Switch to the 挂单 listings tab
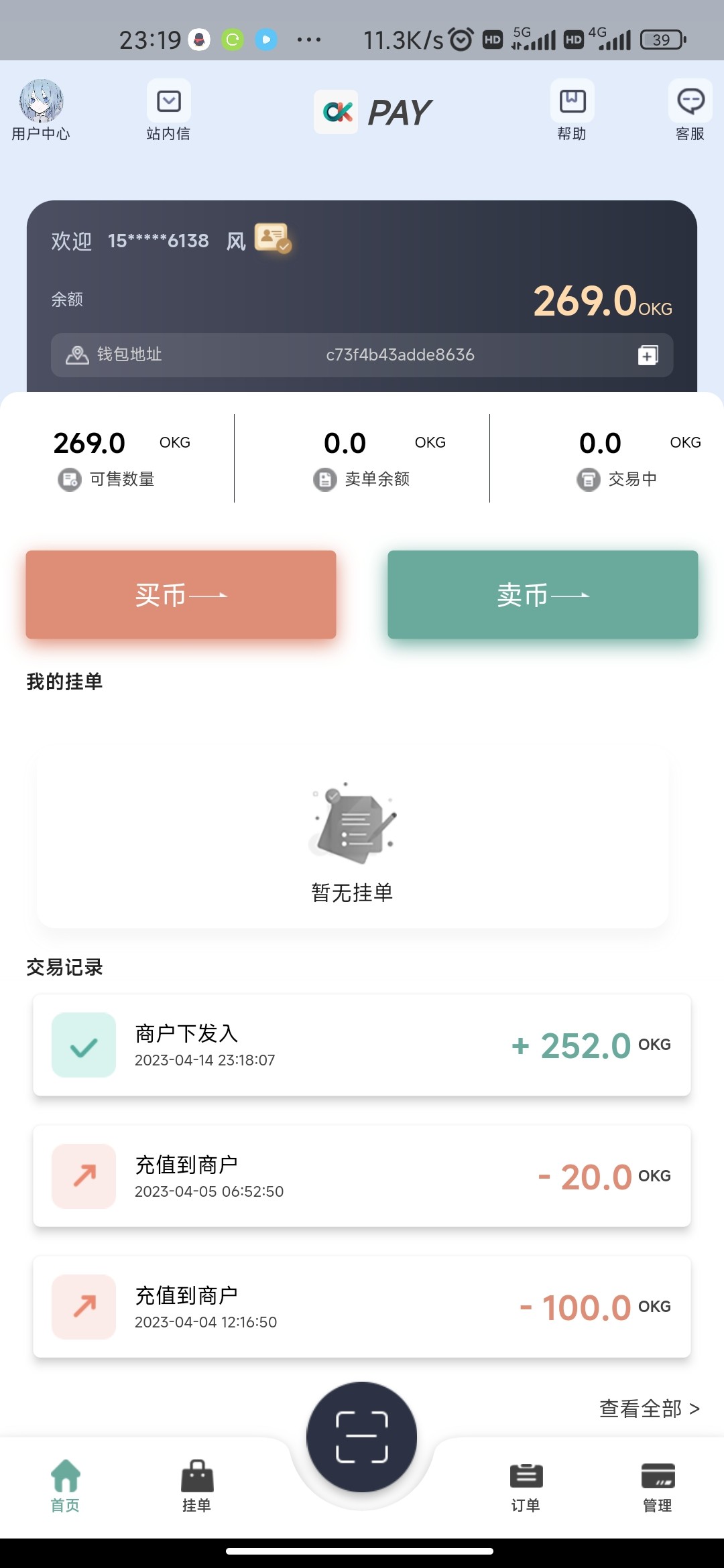Viewport: 724px width, 1568px height. tap(197, 1486)
